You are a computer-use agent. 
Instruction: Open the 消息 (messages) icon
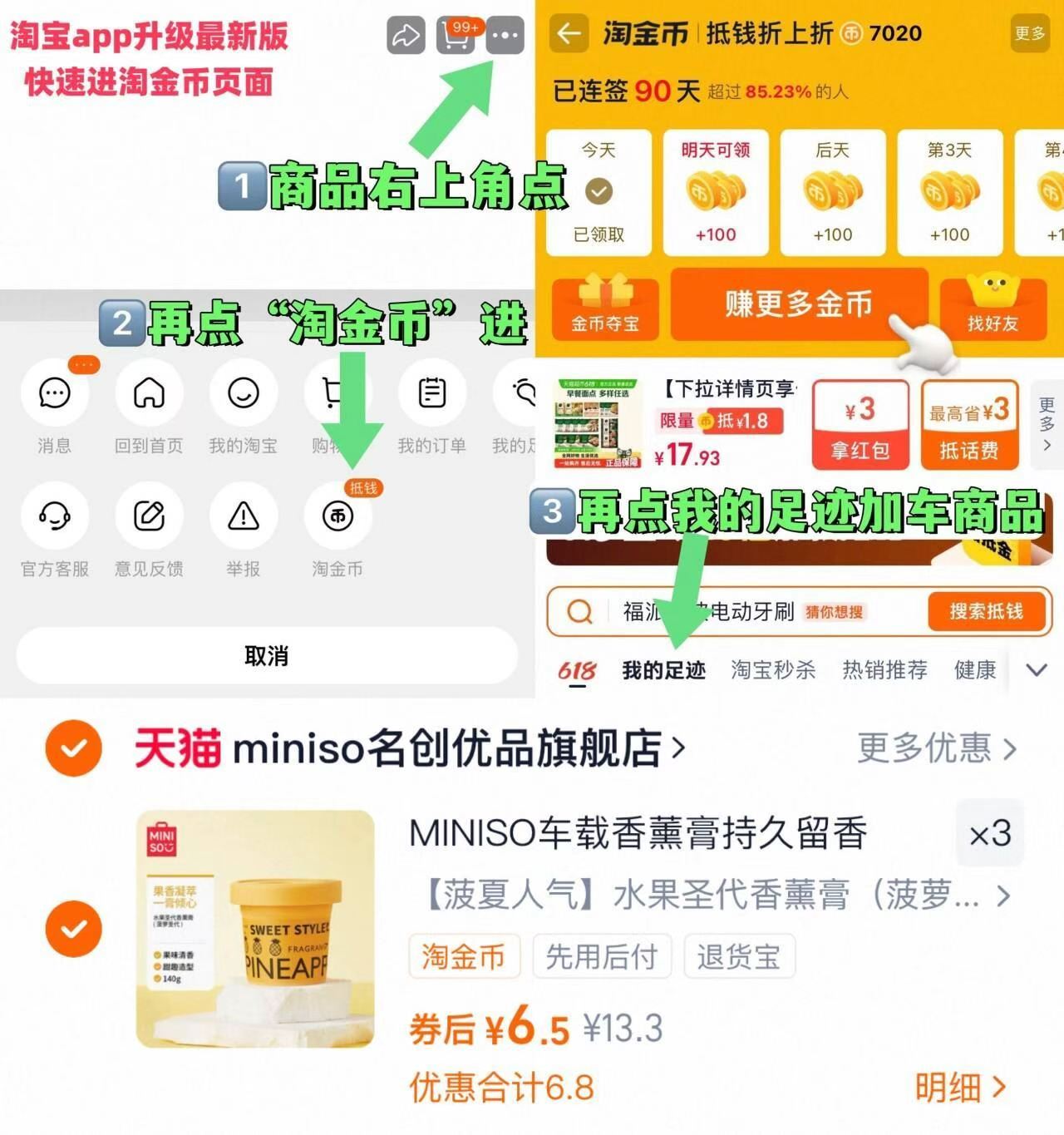[x=53, y=392]
